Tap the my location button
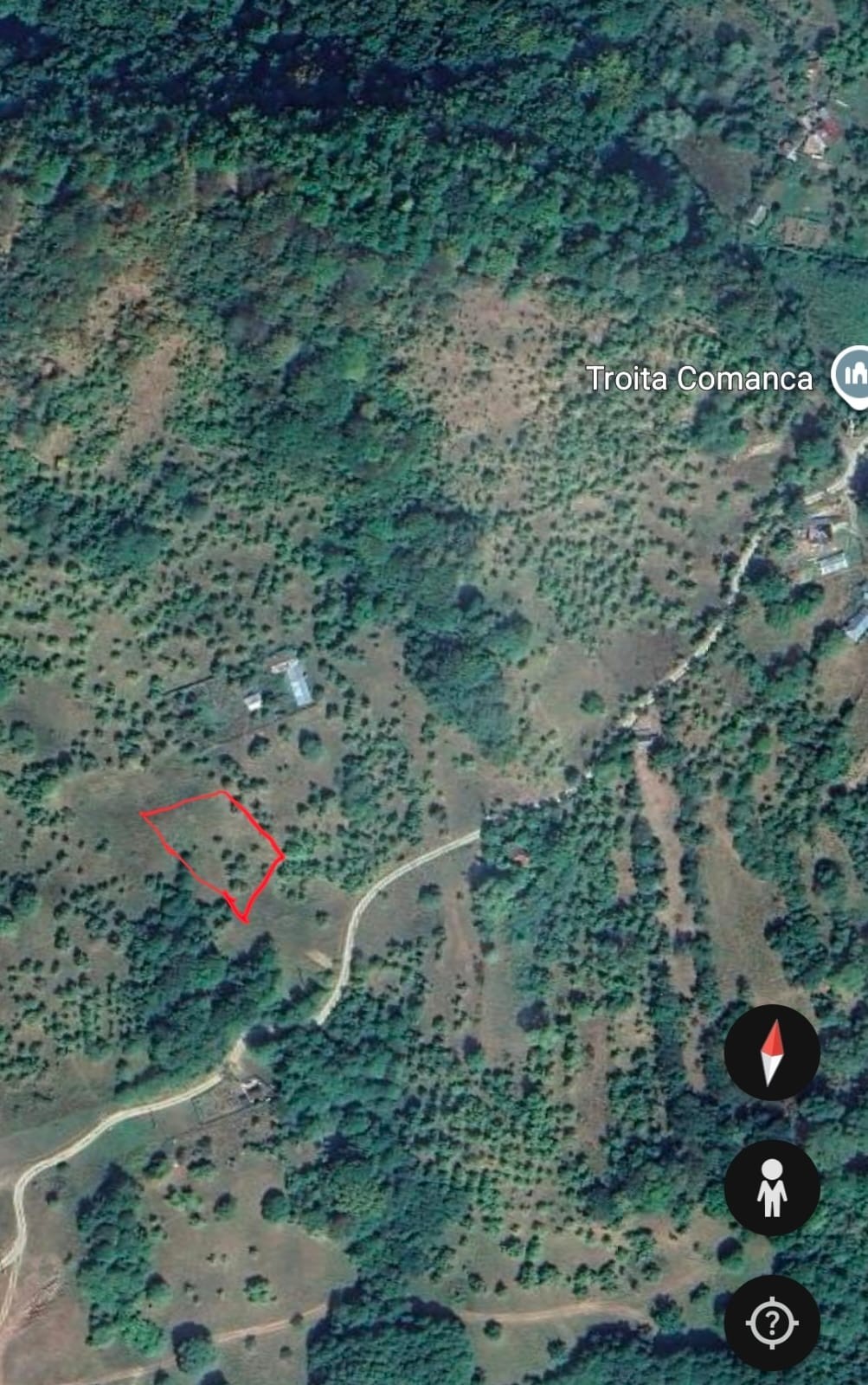Screen dimensions: 868x1385 (771, 1322)
